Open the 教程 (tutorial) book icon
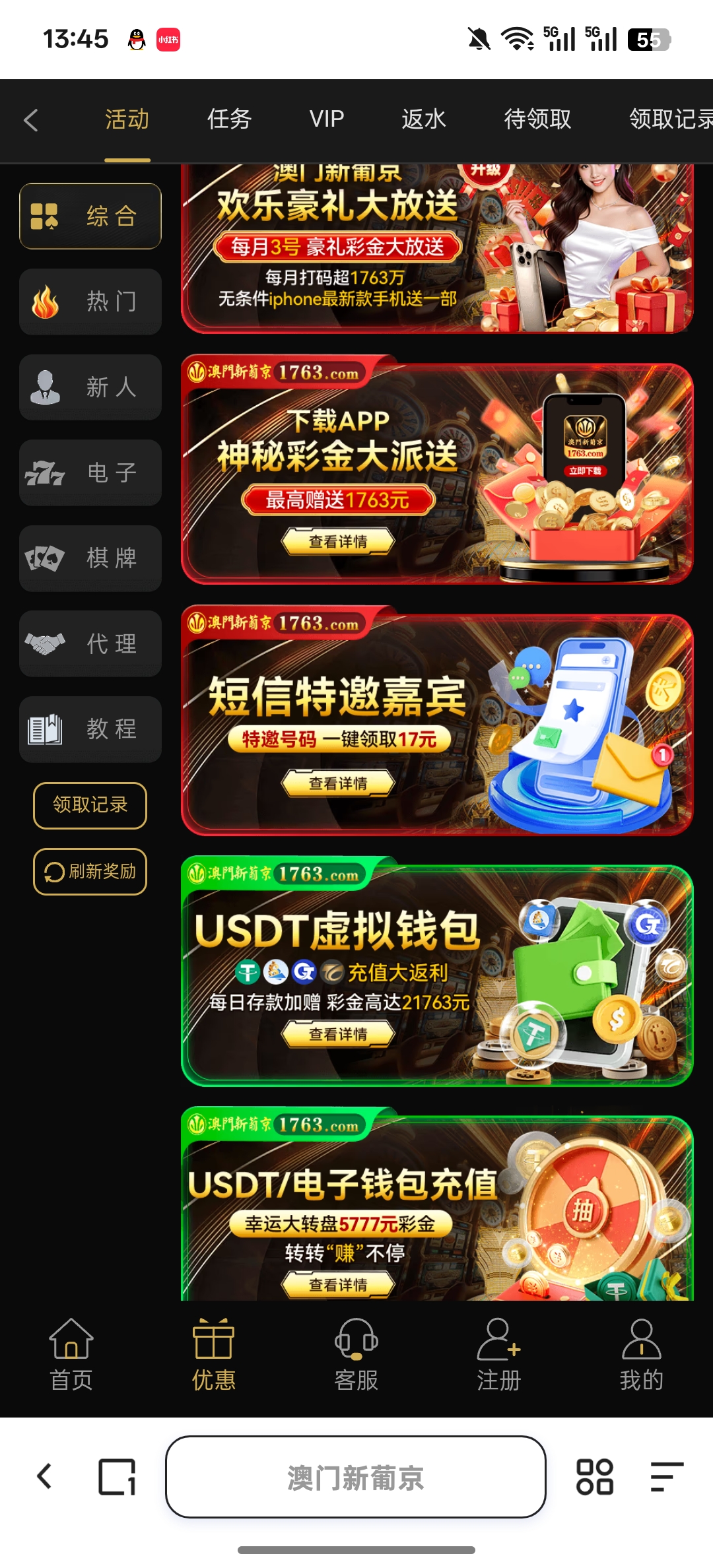 (x=45, y=729)
